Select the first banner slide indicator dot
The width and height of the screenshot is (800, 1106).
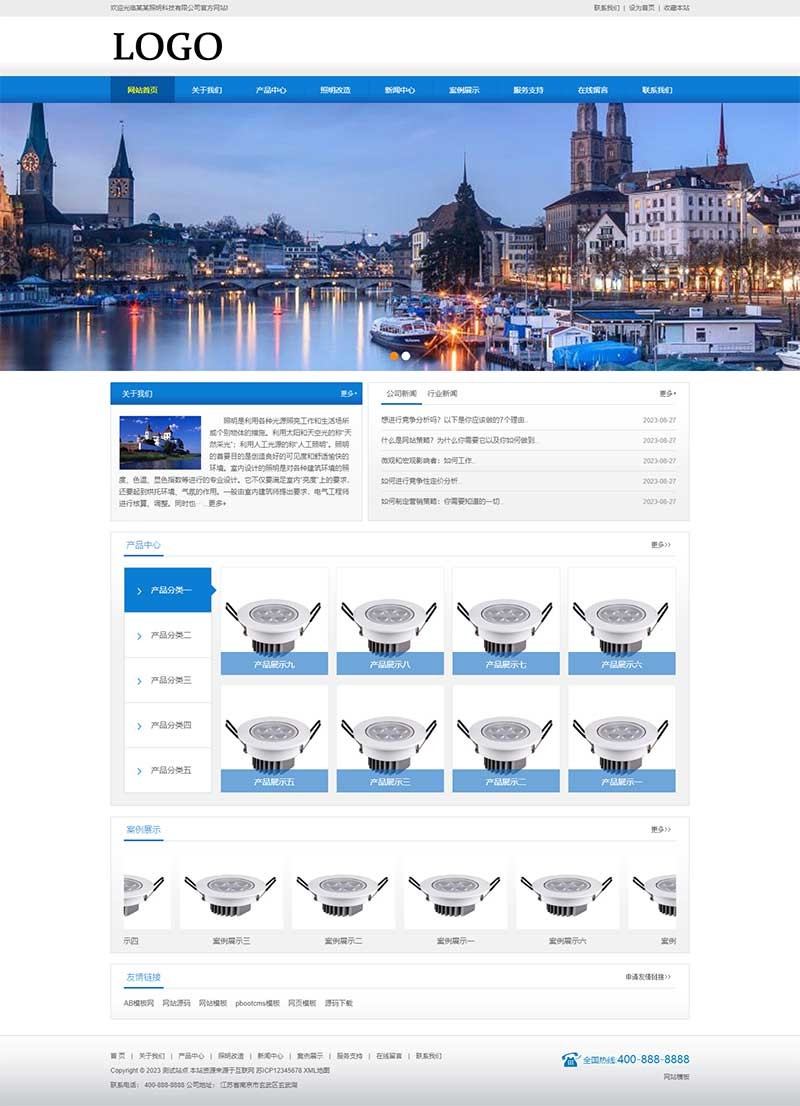point(394,356)
